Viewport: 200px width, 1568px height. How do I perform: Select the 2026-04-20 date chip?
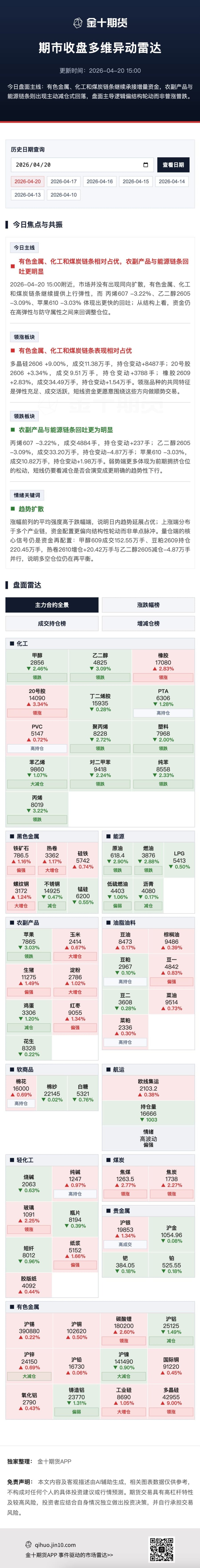tap(27, 181)
